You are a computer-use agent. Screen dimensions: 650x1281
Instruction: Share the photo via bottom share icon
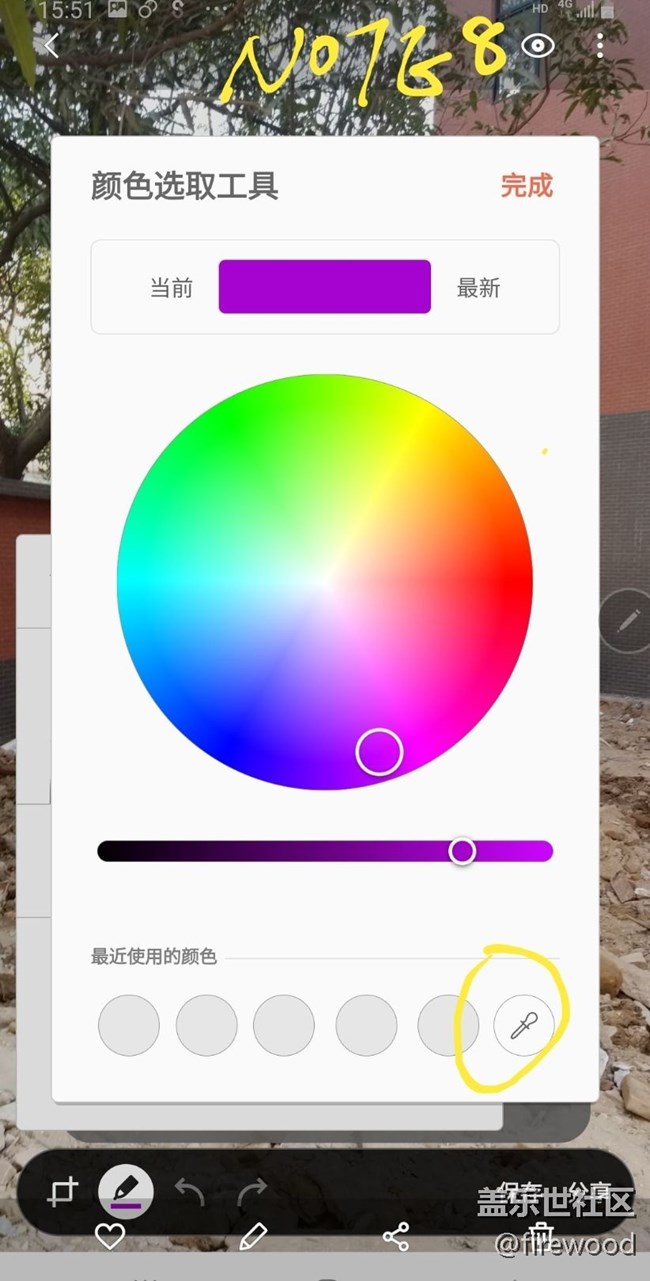pos(396,1237)
